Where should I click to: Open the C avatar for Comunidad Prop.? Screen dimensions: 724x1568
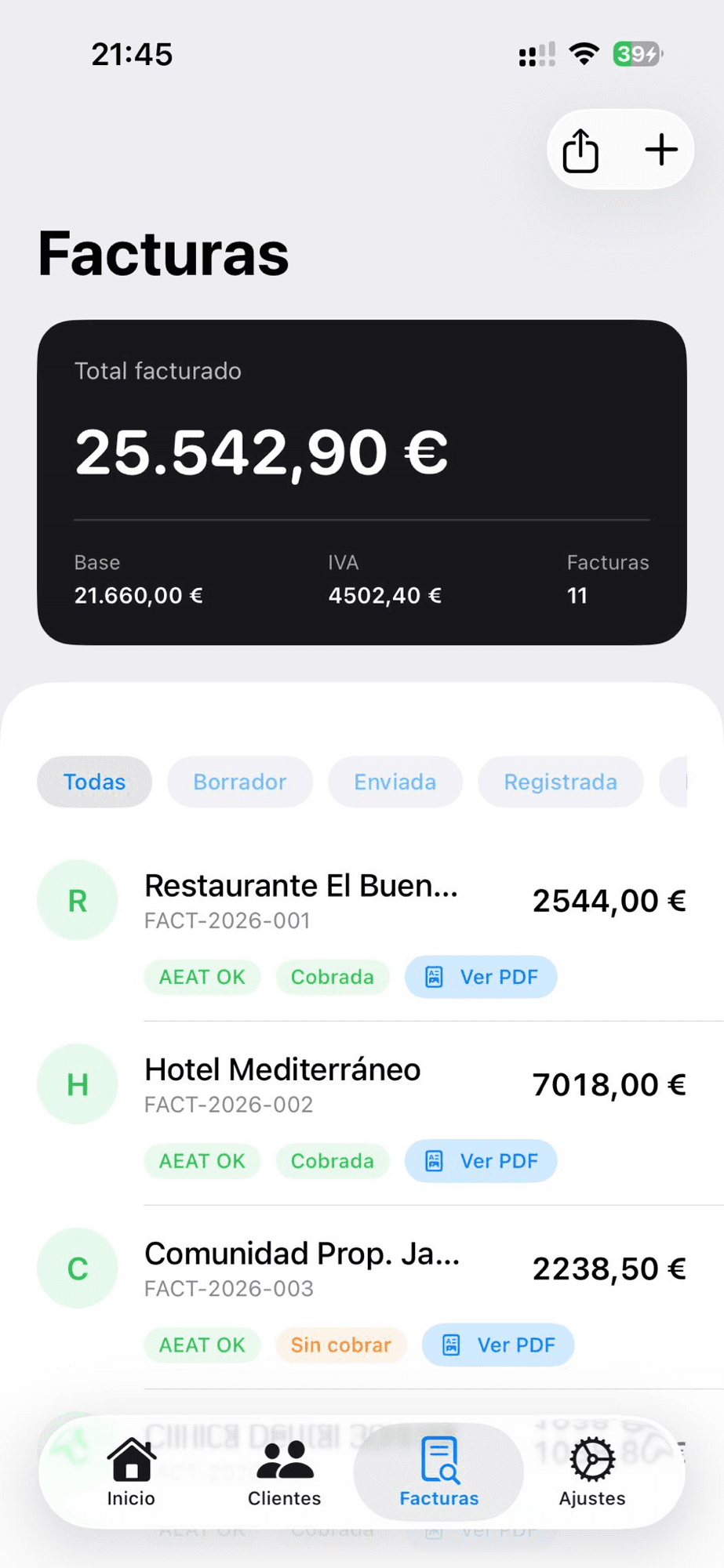coord(77,1269)
